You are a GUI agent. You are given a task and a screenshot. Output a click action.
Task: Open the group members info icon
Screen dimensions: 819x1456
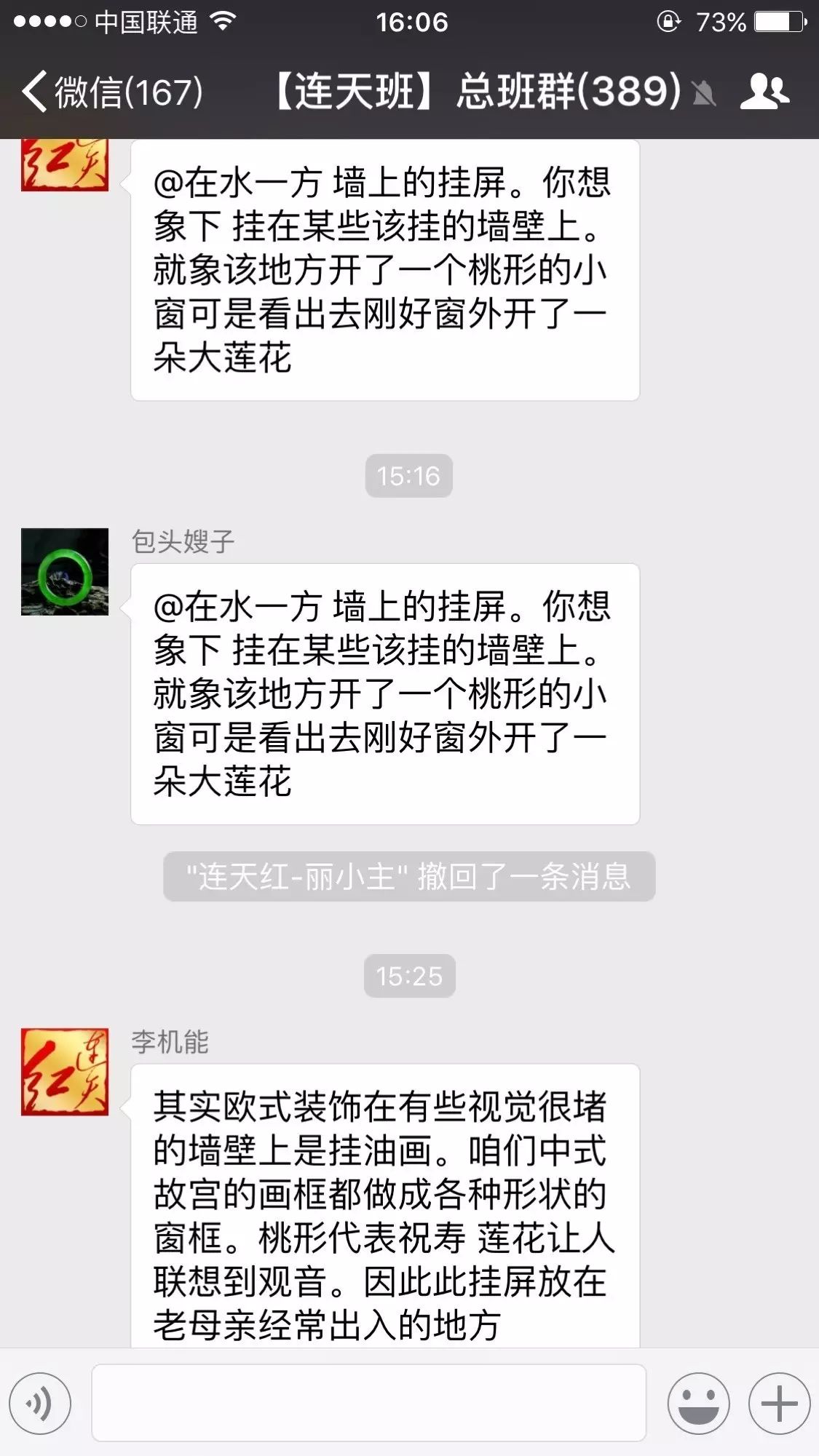764,92
